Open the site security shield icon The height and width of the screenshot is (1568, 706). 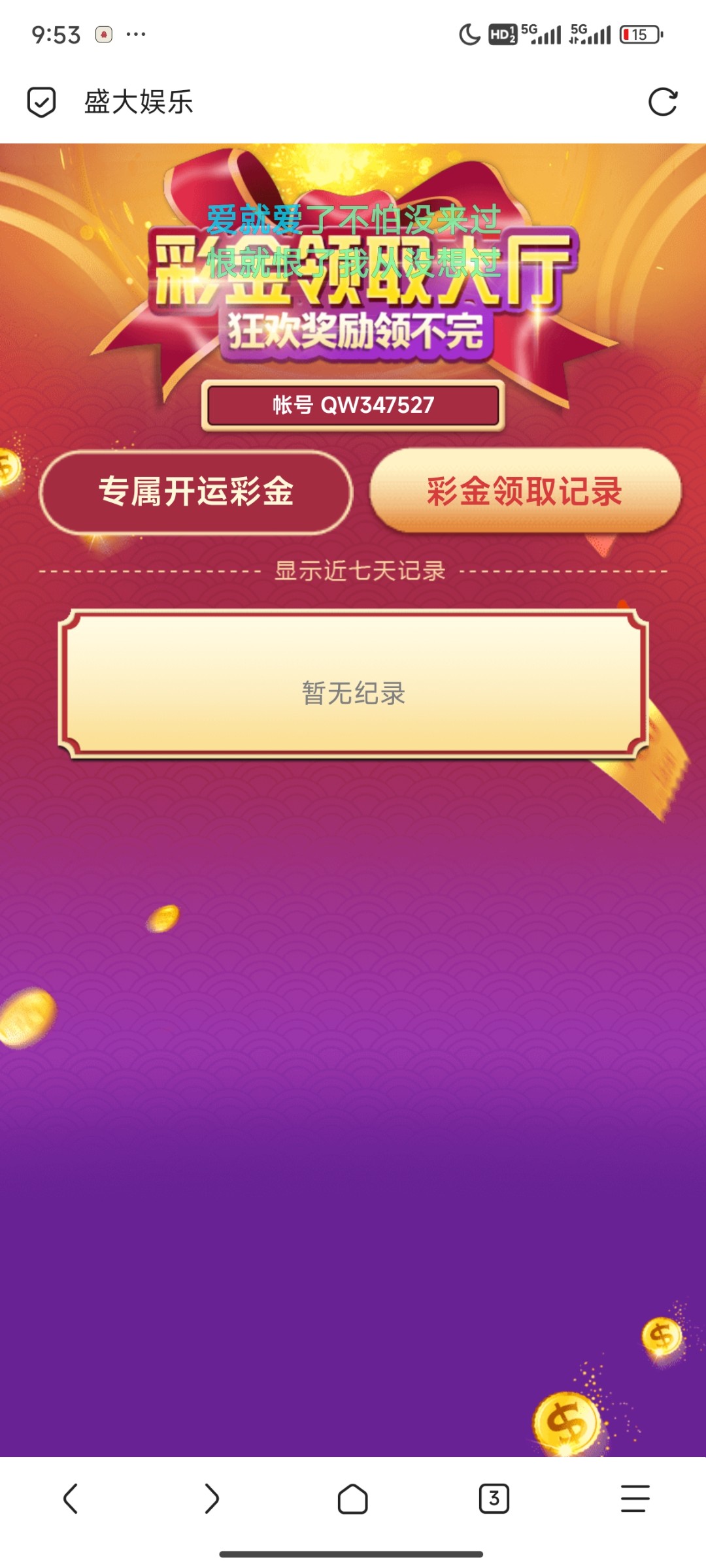point(41,102)
